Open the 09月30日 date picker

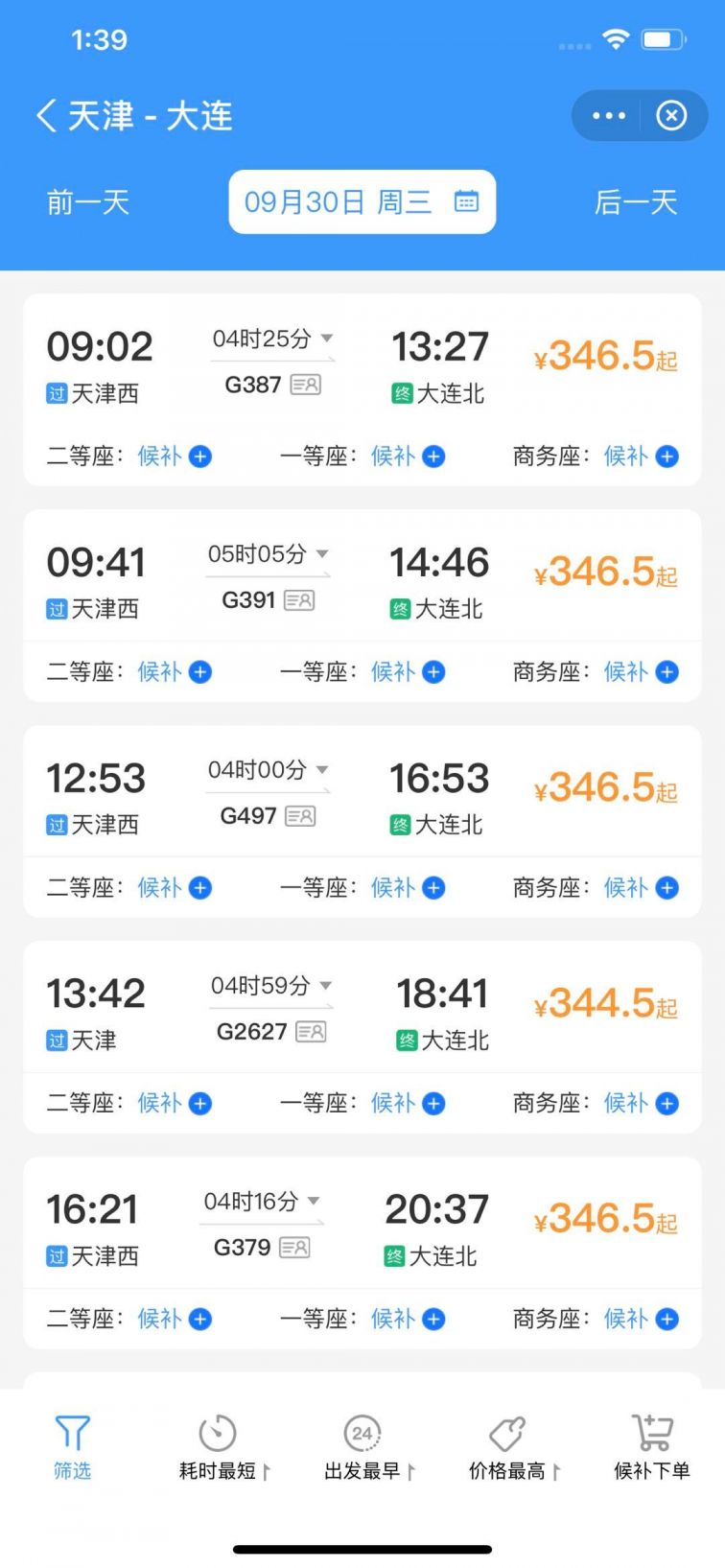pyautogui.click(x=362, y=202)
